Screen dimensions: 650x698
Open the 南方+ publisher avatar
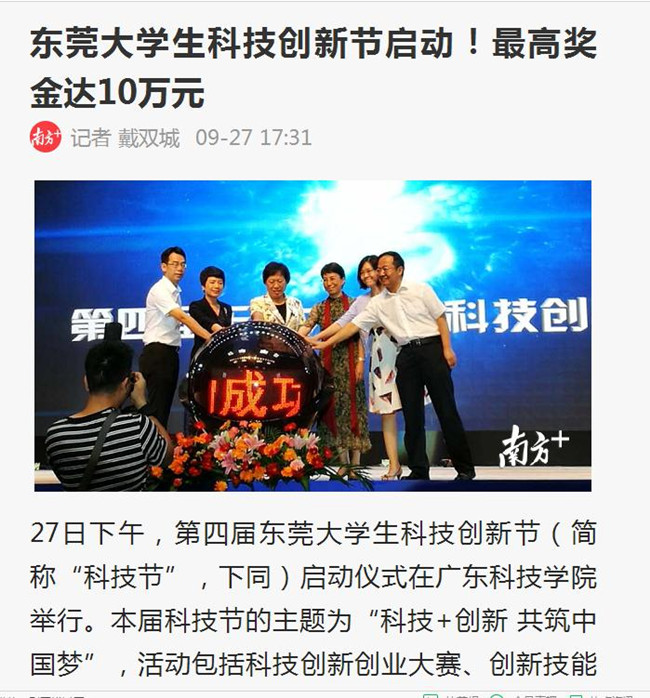click(46, 137)
